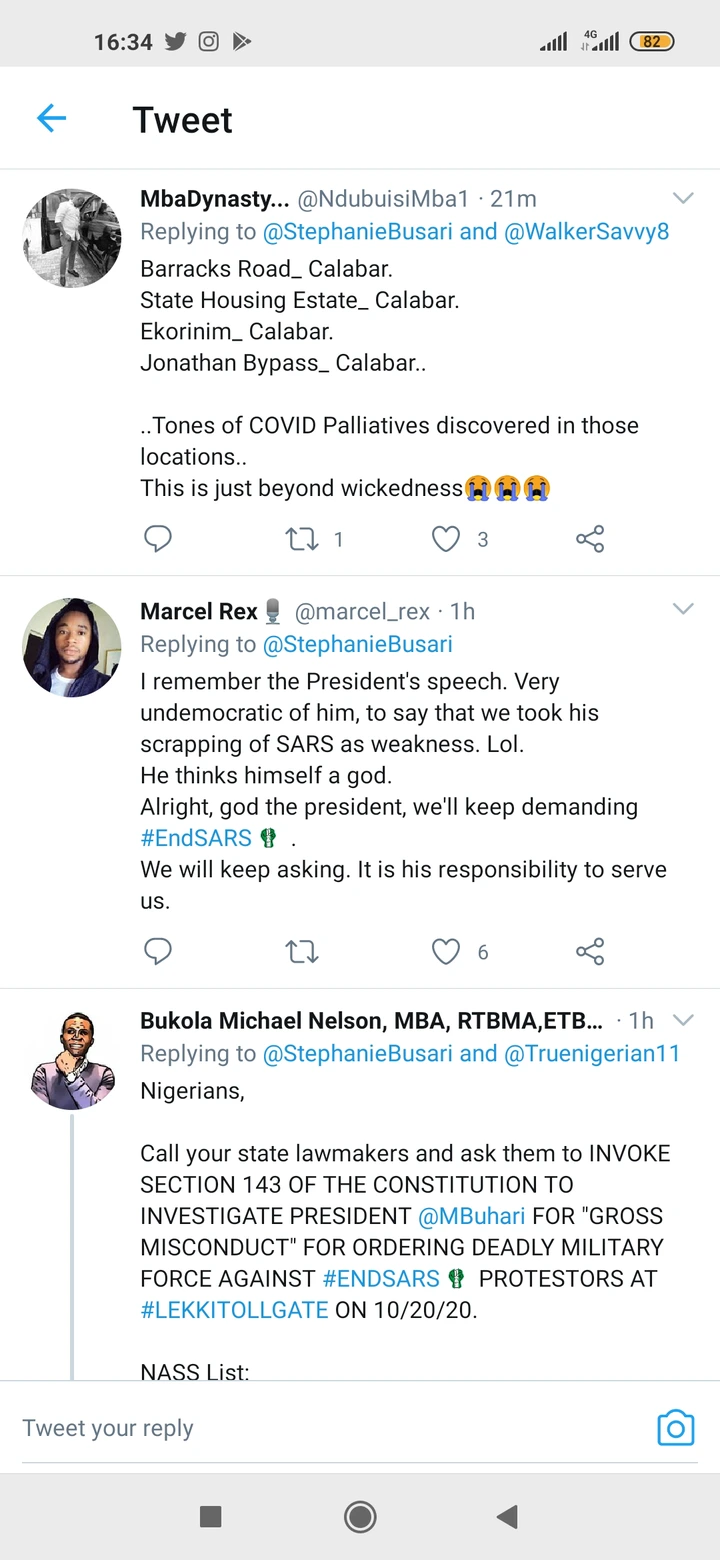Retweet MbaDynasty's tweet
The width and height of the screenshot is (720, 1560).
point(301,539)
